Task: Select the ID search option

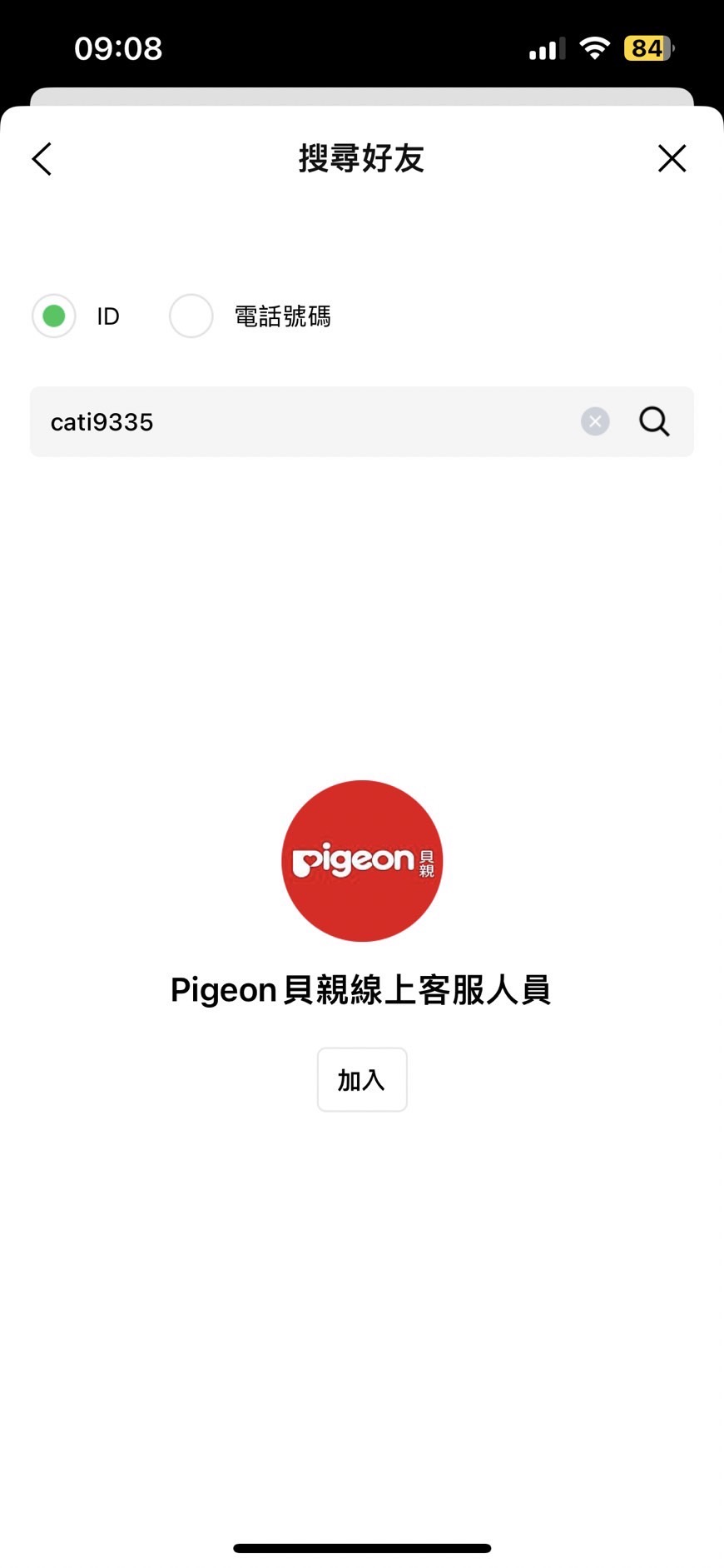Action: [x=54, y=316]
